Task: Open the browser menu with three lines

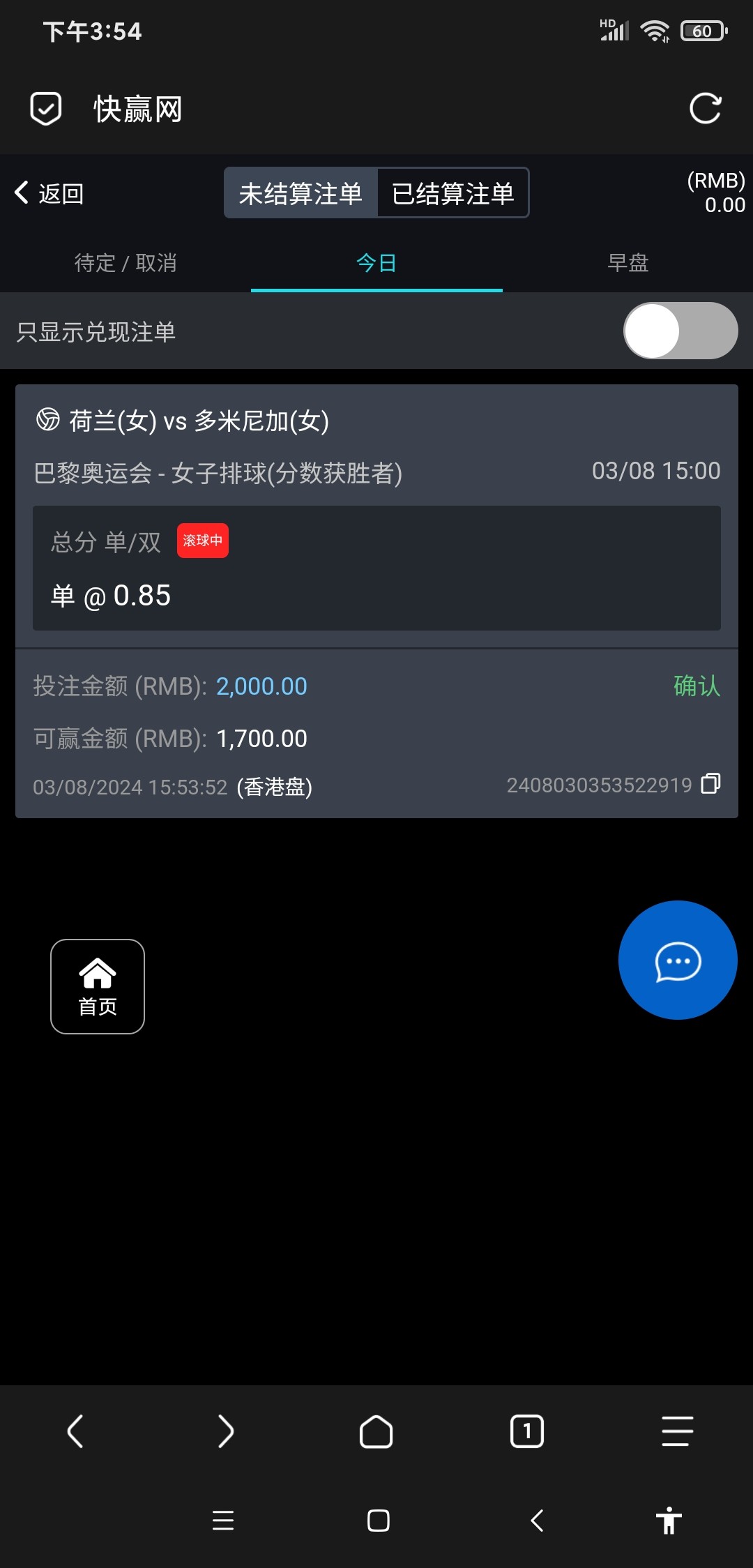Action: click(677, 1432)
